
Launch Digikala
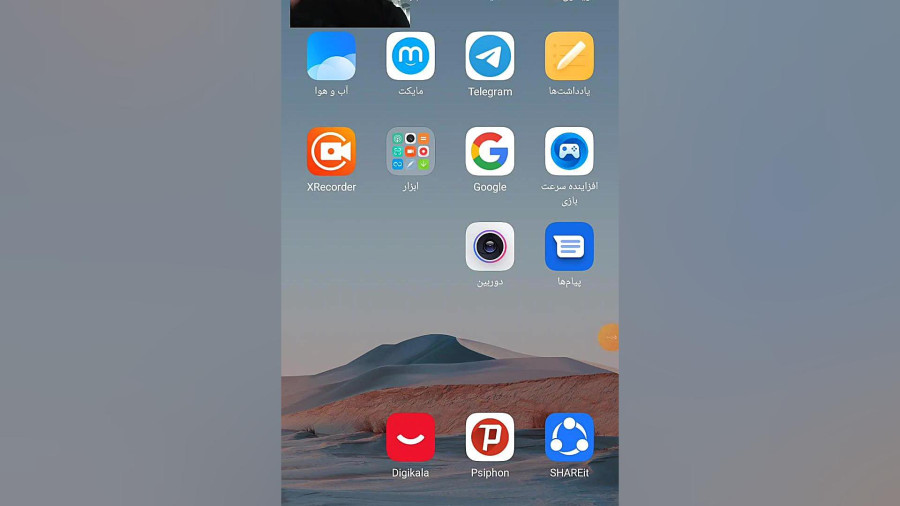pyautogui.click(x=410, y=437)
